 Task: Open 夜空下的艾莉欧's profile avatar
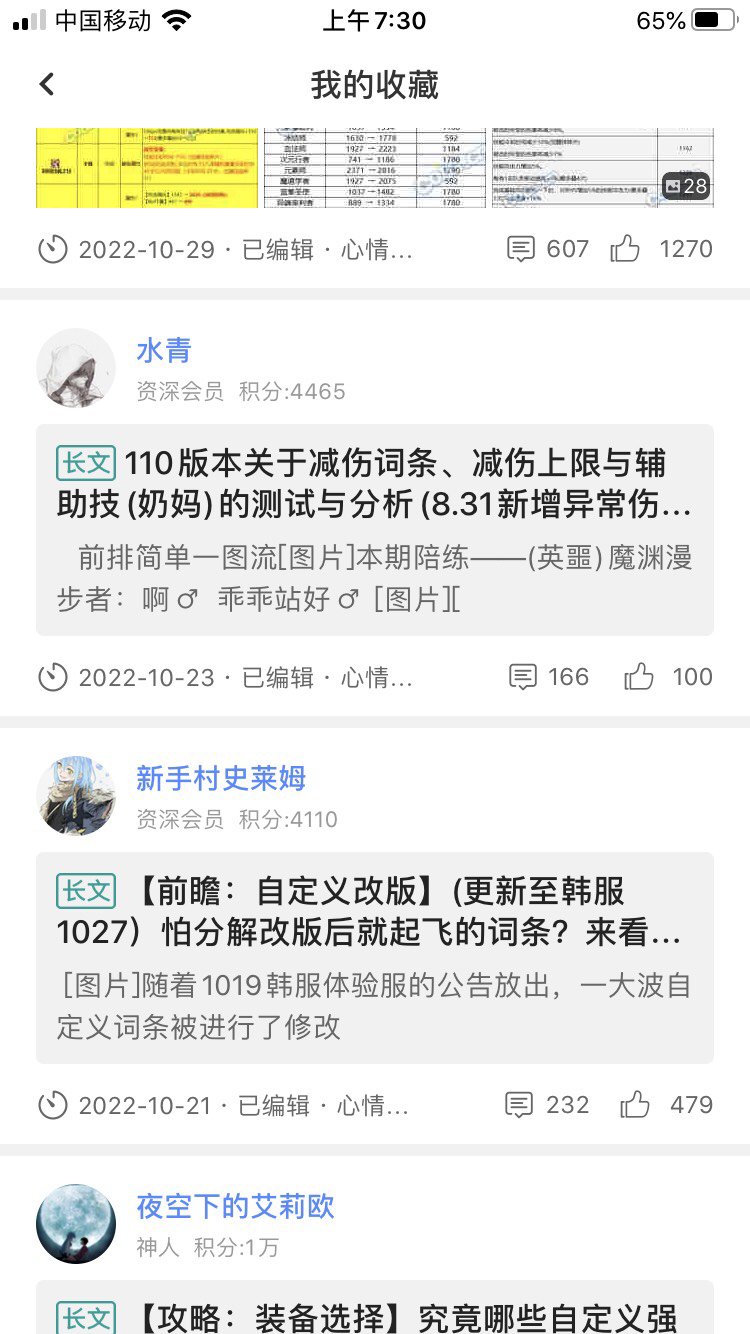pos(76,1224)
